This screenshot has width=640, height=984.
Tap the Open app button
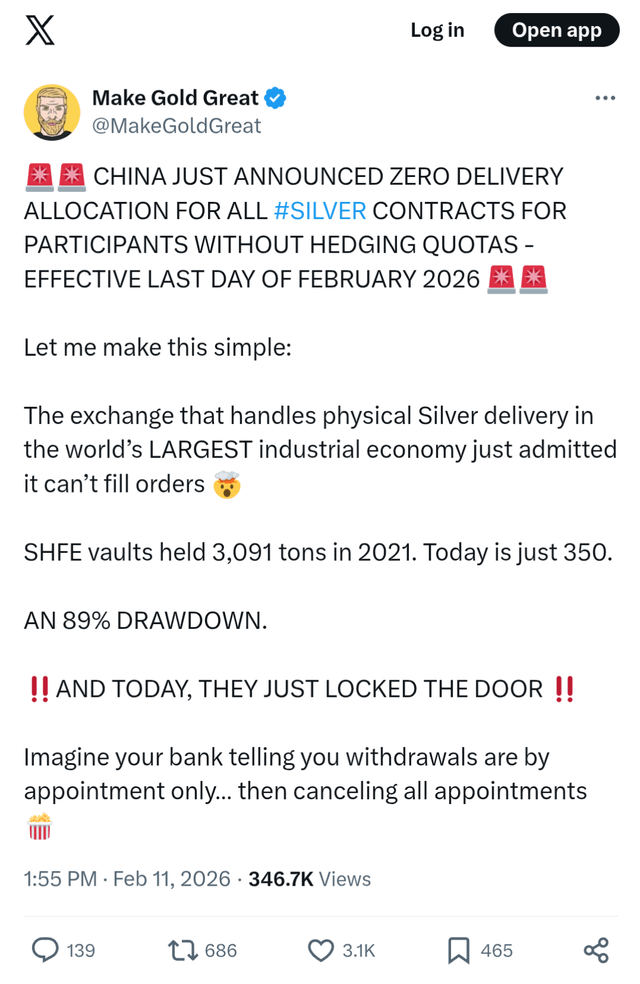click(556, 30)
